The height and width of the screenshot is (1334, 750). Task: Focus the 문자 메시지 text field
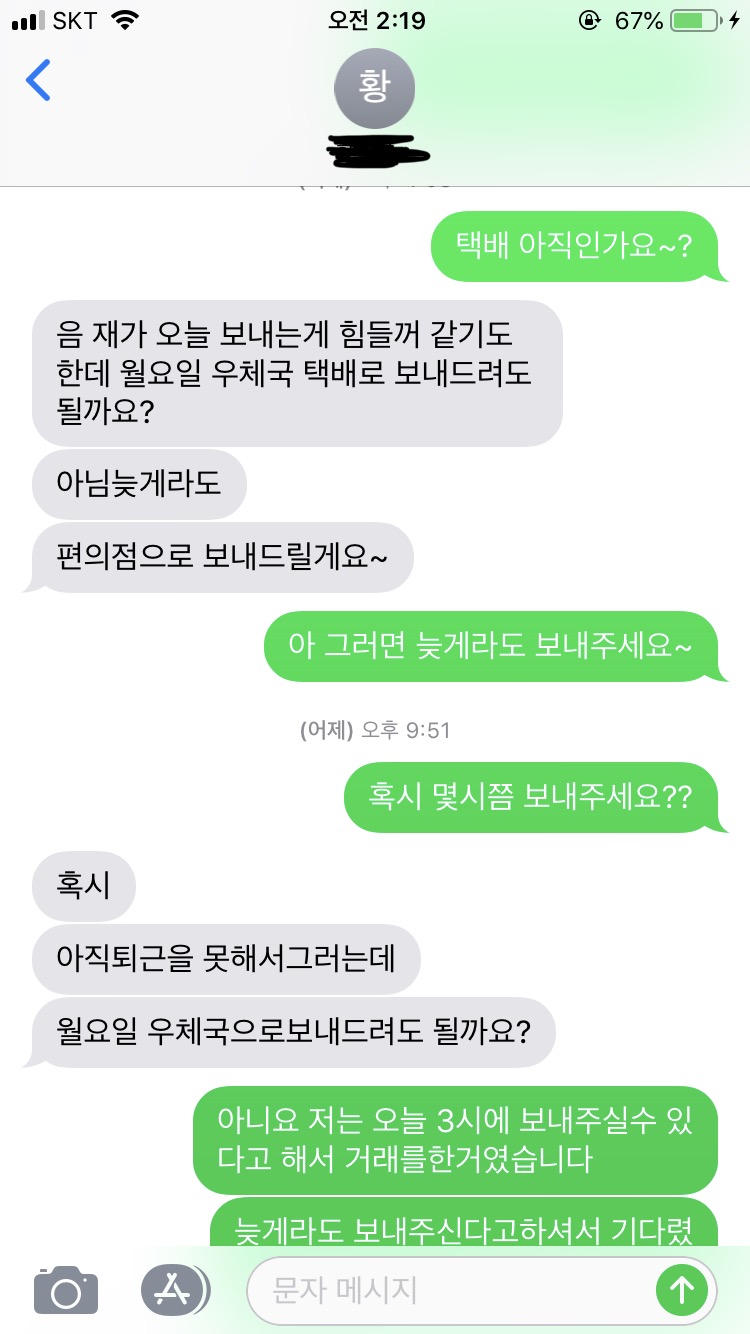[450, 1290]
